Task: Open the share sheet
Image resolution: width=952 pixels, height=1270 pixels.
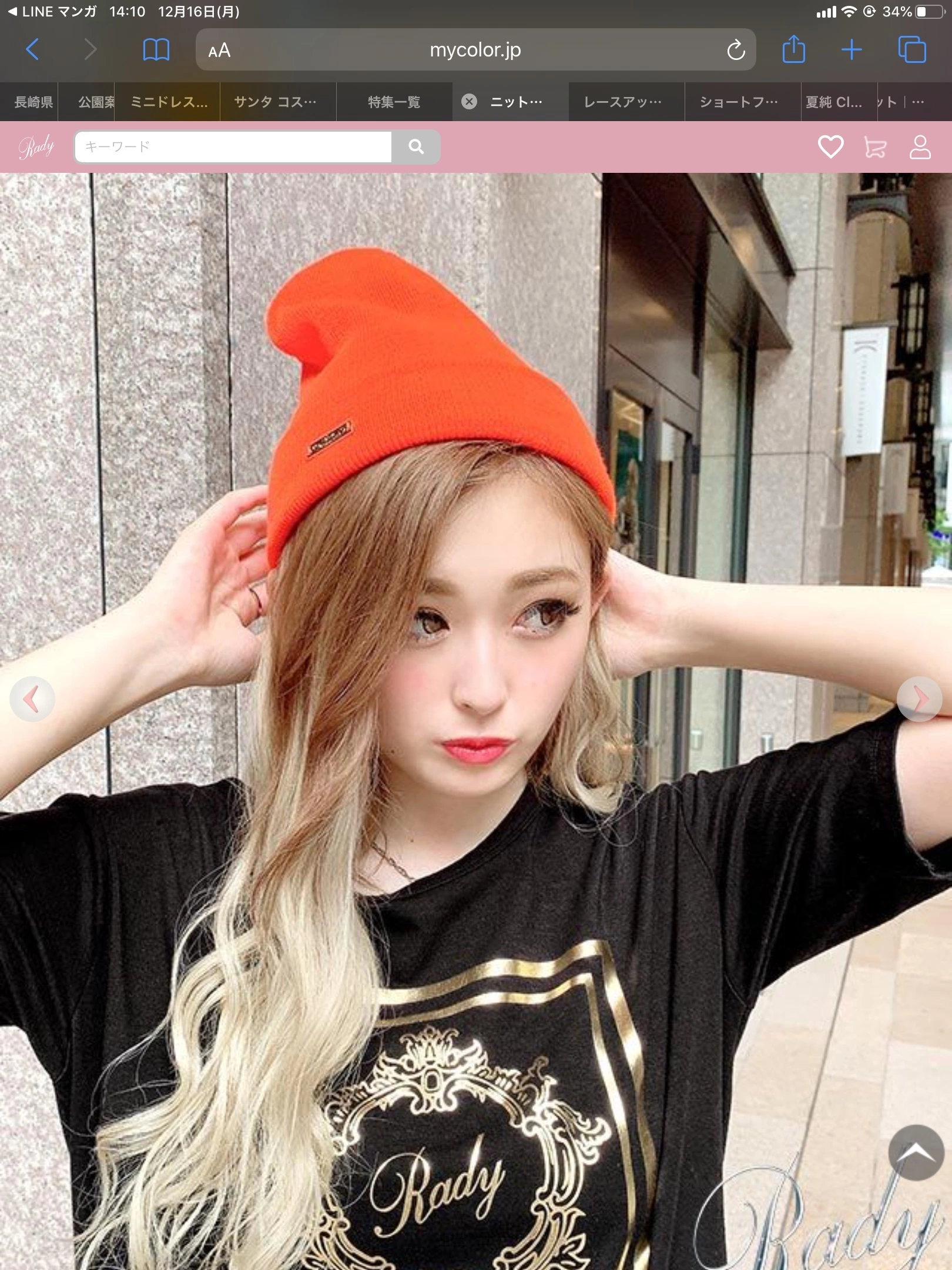Action: click(793, 49)
